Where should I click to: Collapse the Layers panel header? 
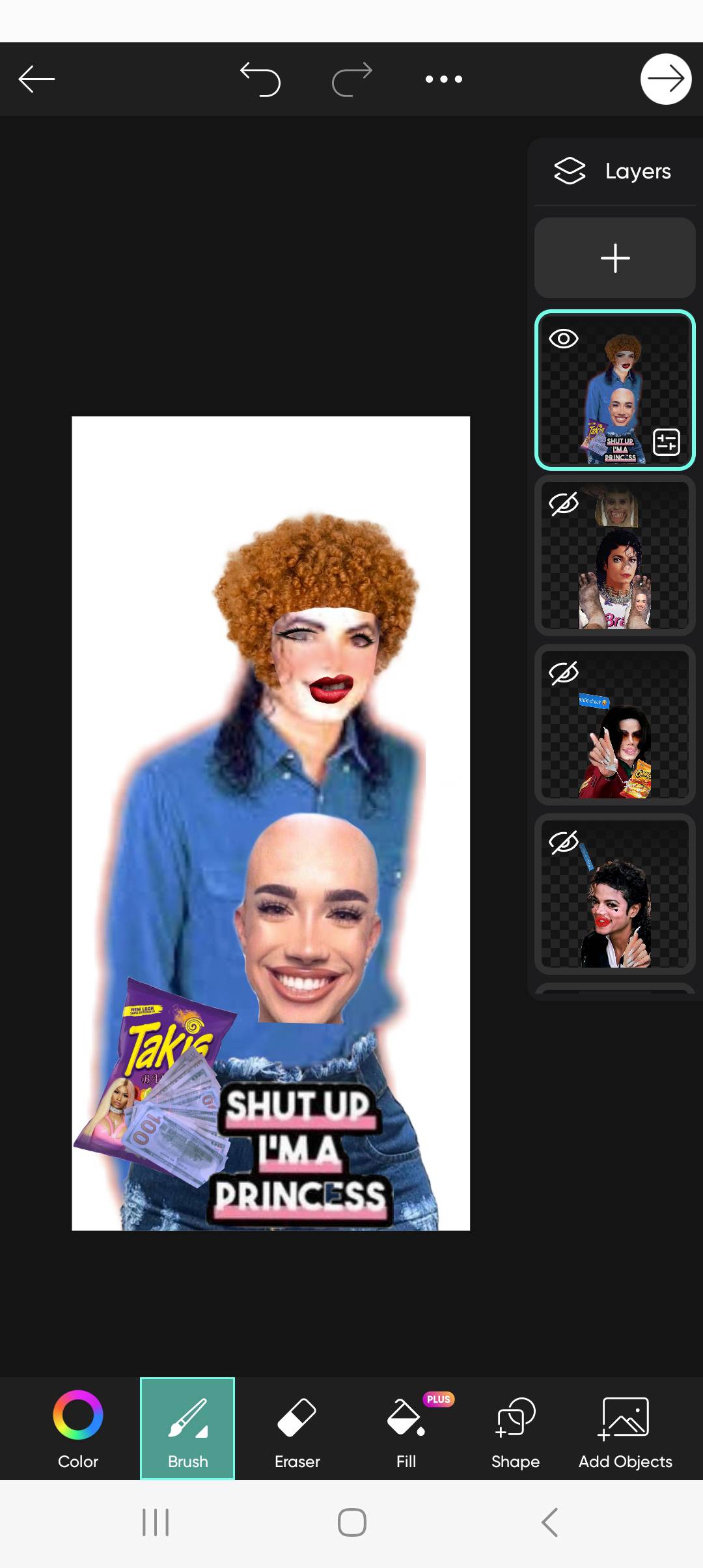point(613,171)
